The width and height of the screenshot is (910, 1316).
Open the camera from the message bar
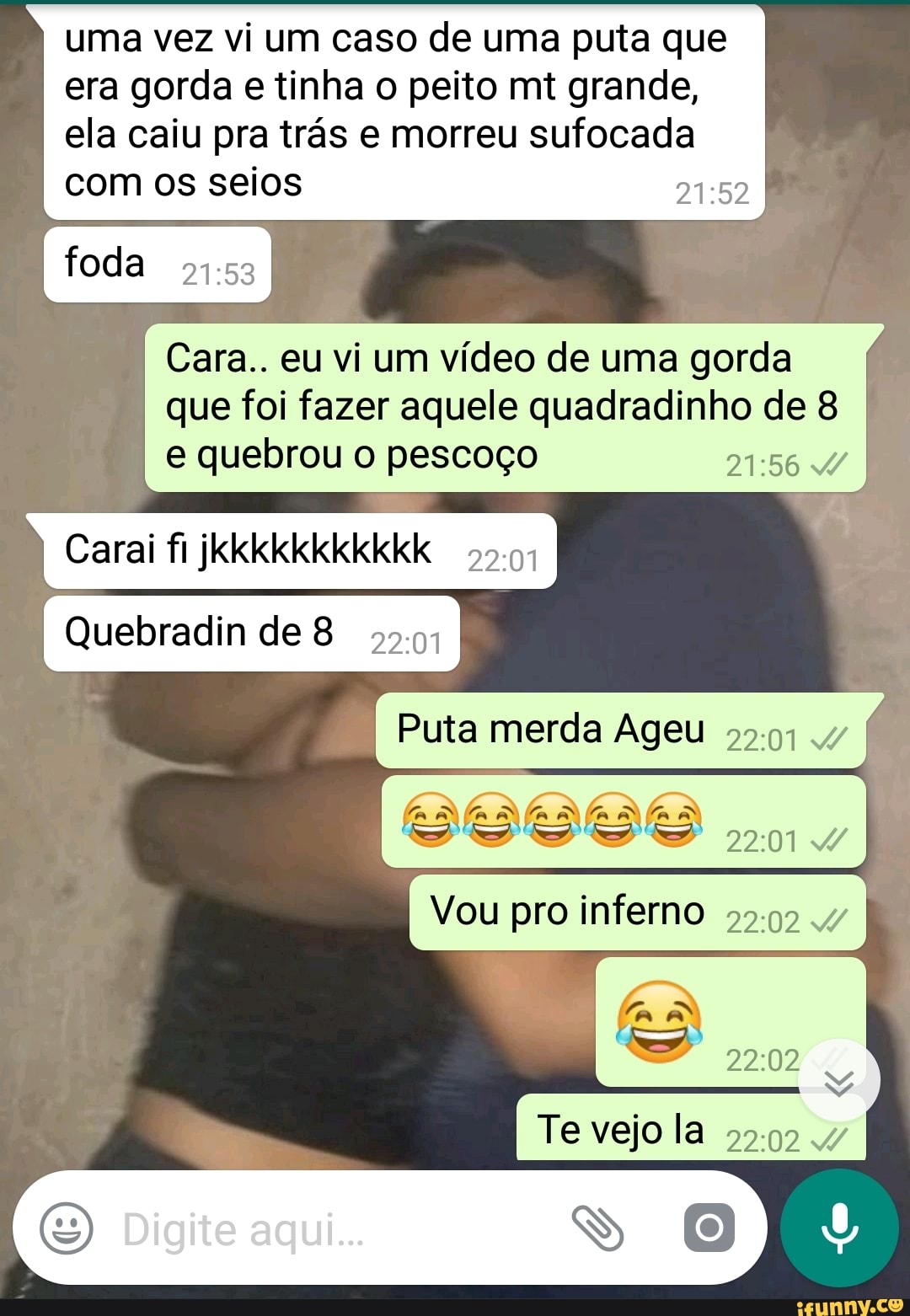point(709,1228)
